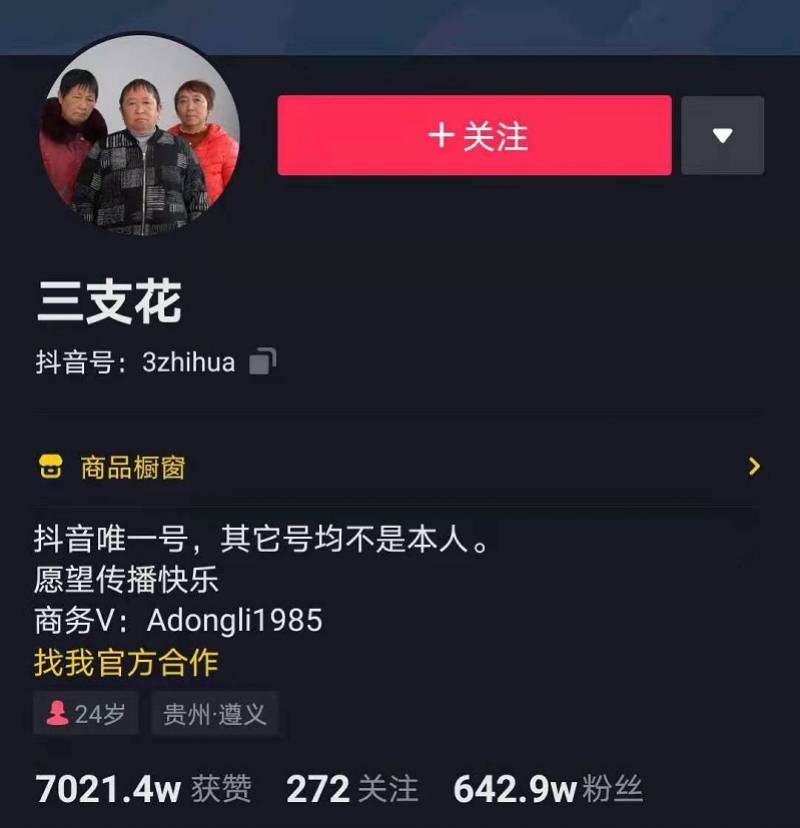View the 272 关注 following list
The image size is (800, 828).
coord(352,789)
